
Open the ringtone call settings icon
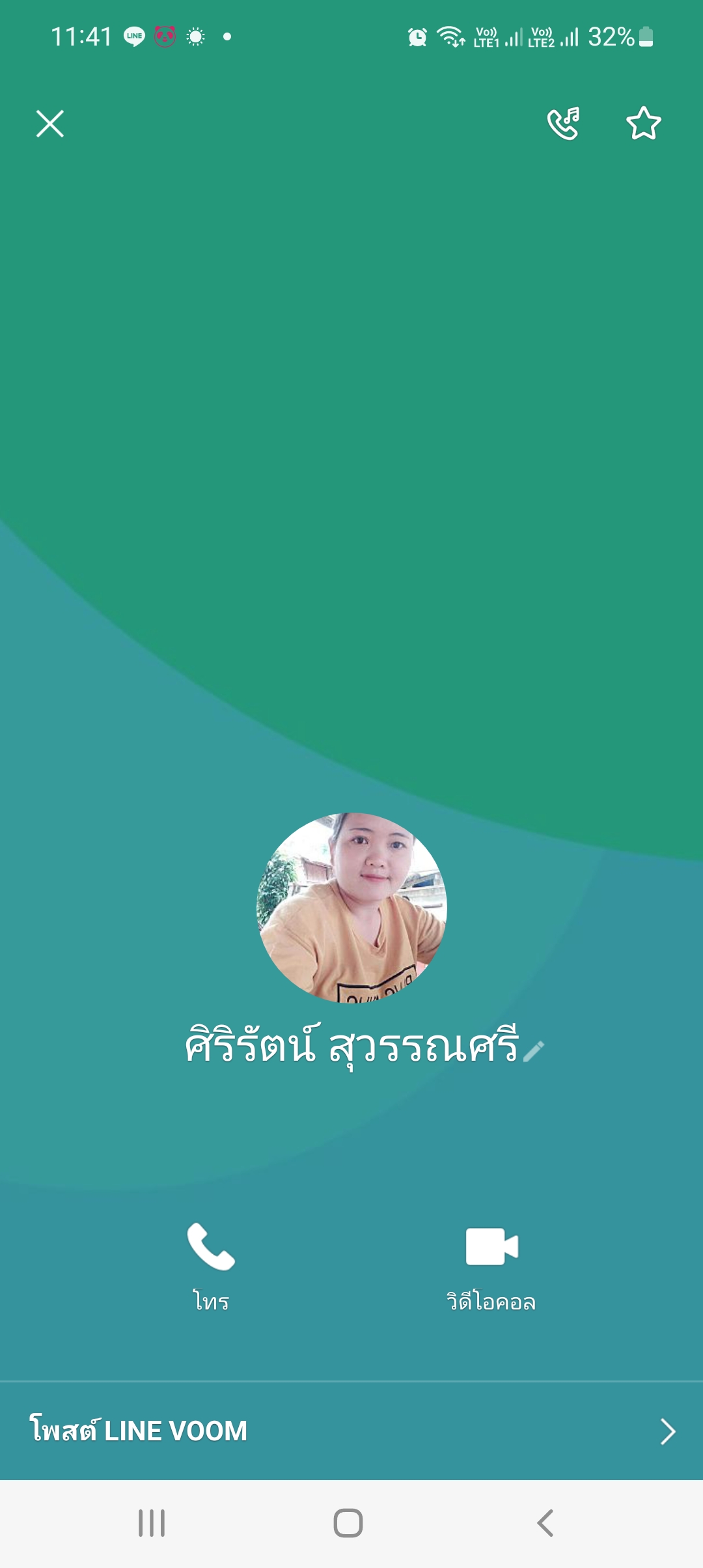(563, 124)
